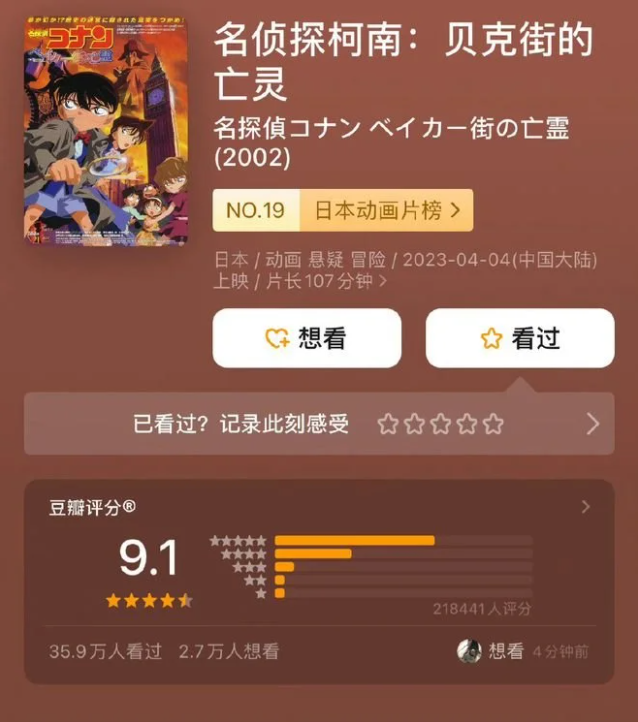Expand the movie info details line
Image resolution: width=638 pixels, height=722 pixels.
pos(406,271)
